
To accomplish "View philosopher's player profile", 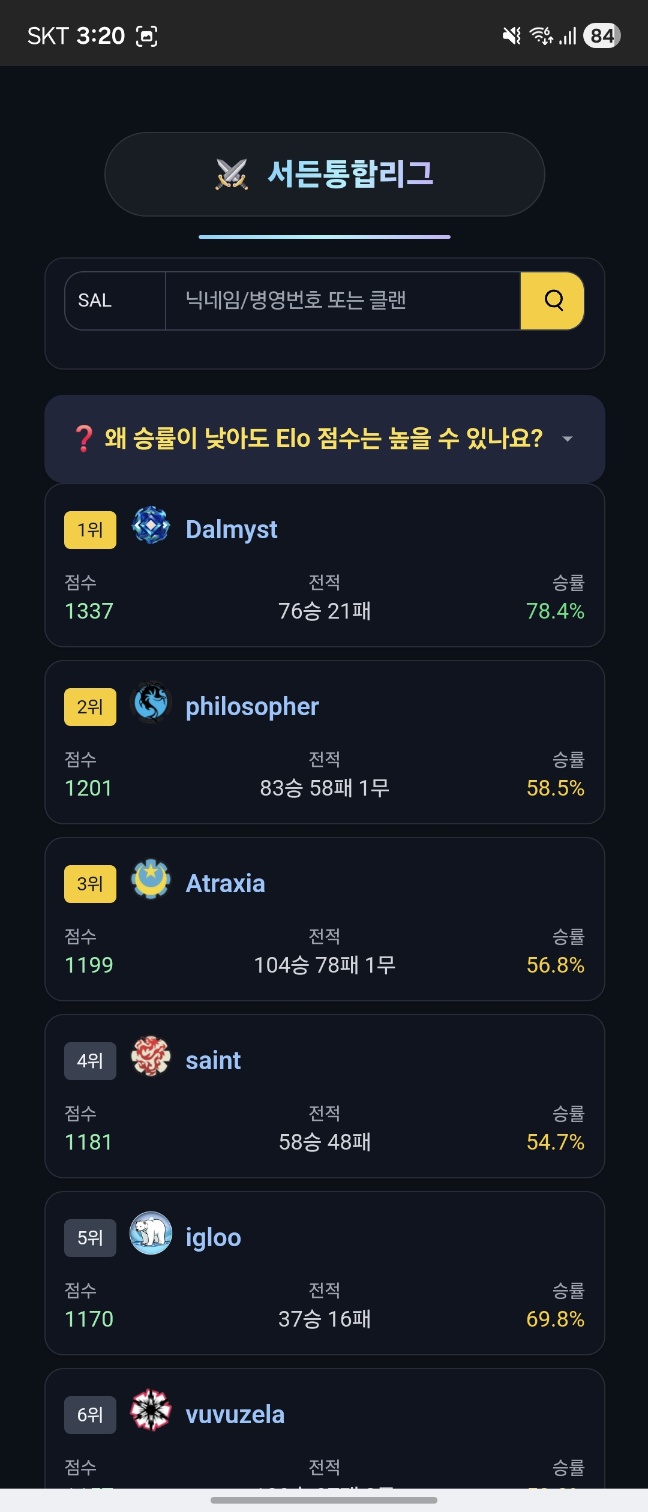I will [x=252, y=706].
